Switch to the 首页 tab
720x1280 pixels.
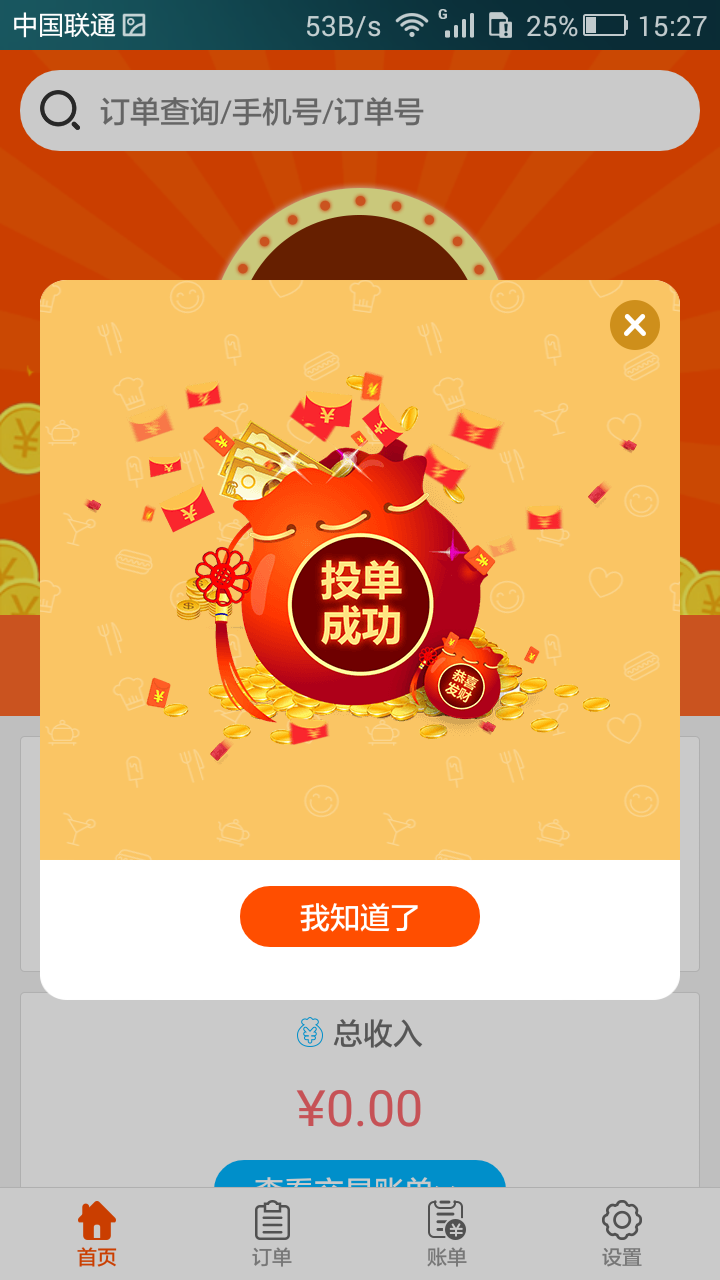(97, 1234)
